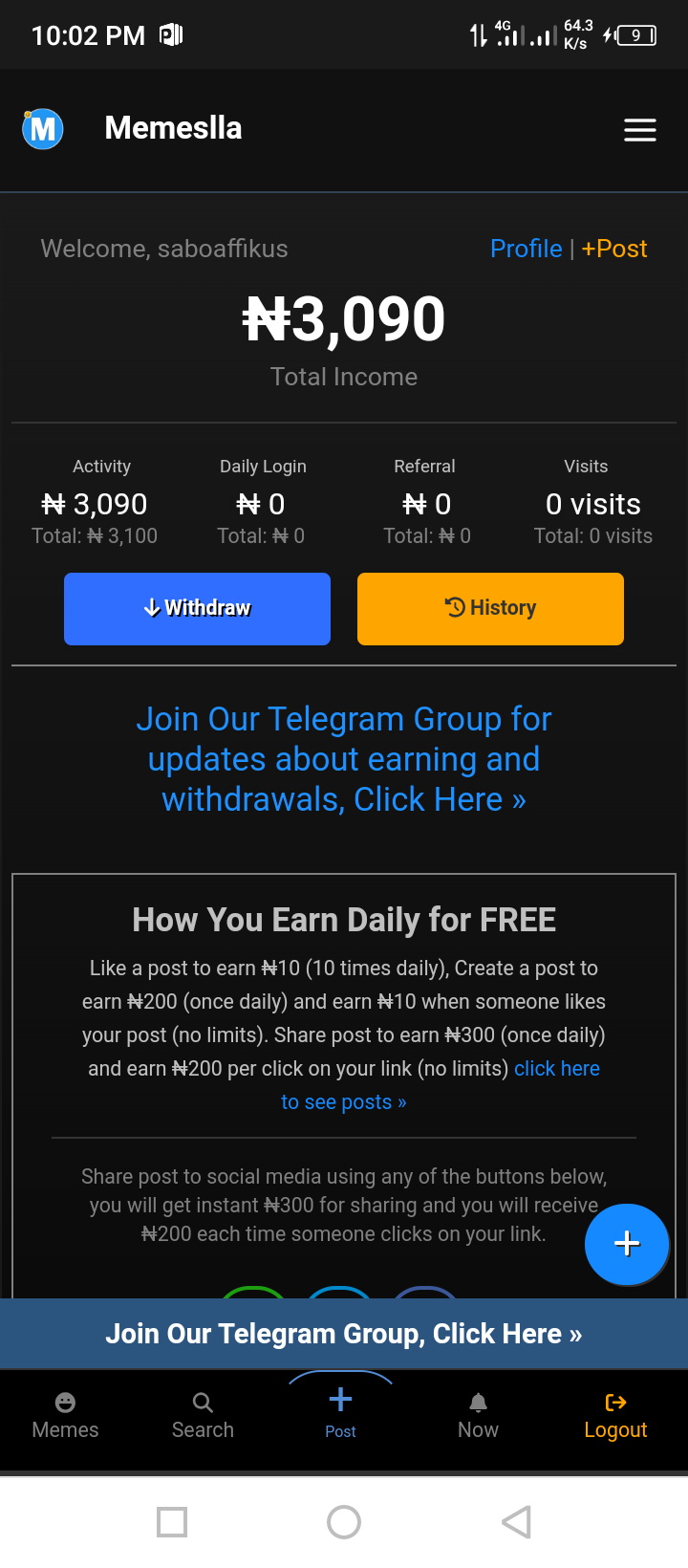
Task: Tap system home button
Action: (344, 1522)
